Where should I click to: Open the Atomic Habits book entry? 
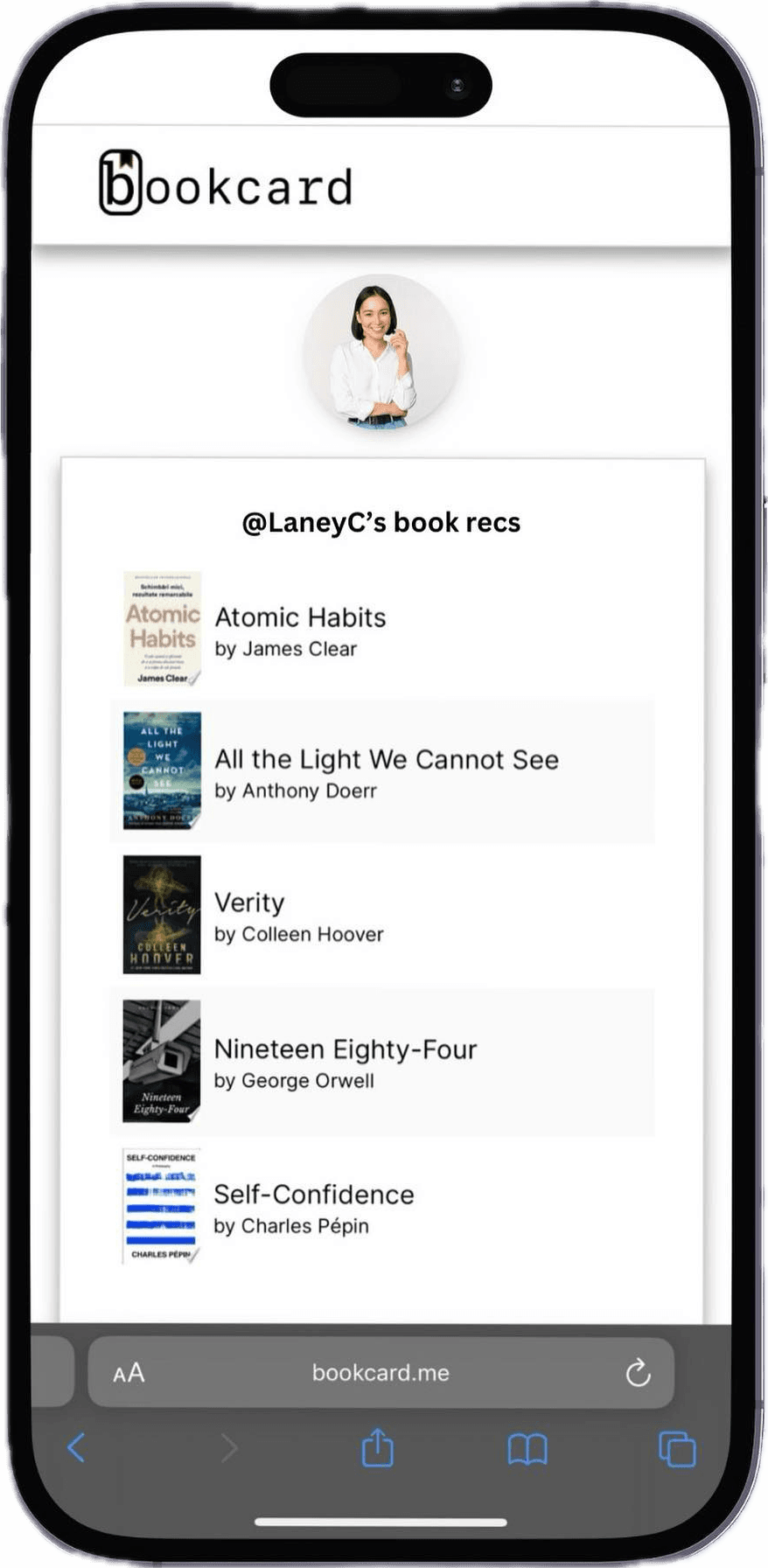tap(300, 630)
